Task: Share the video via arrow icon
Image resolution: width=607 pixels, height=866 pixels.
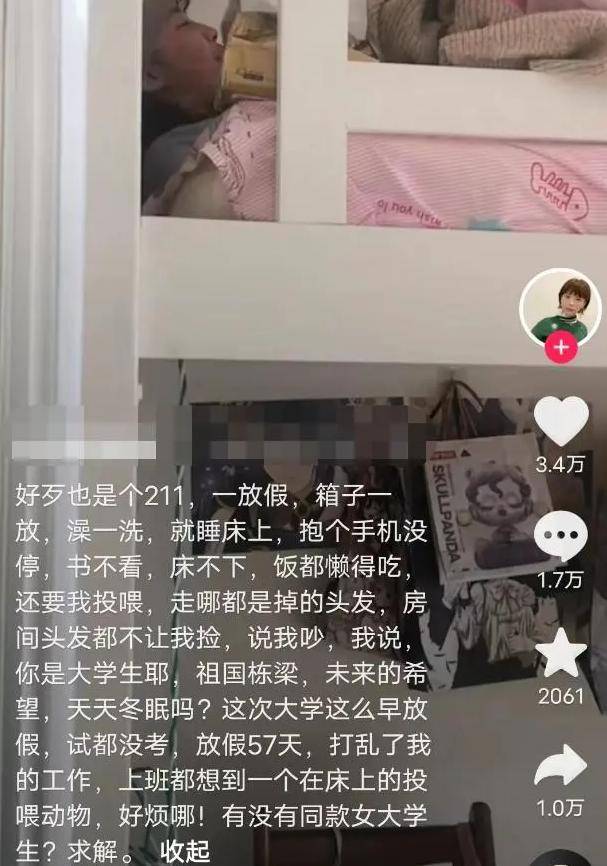Action: (x=561, y=767)
